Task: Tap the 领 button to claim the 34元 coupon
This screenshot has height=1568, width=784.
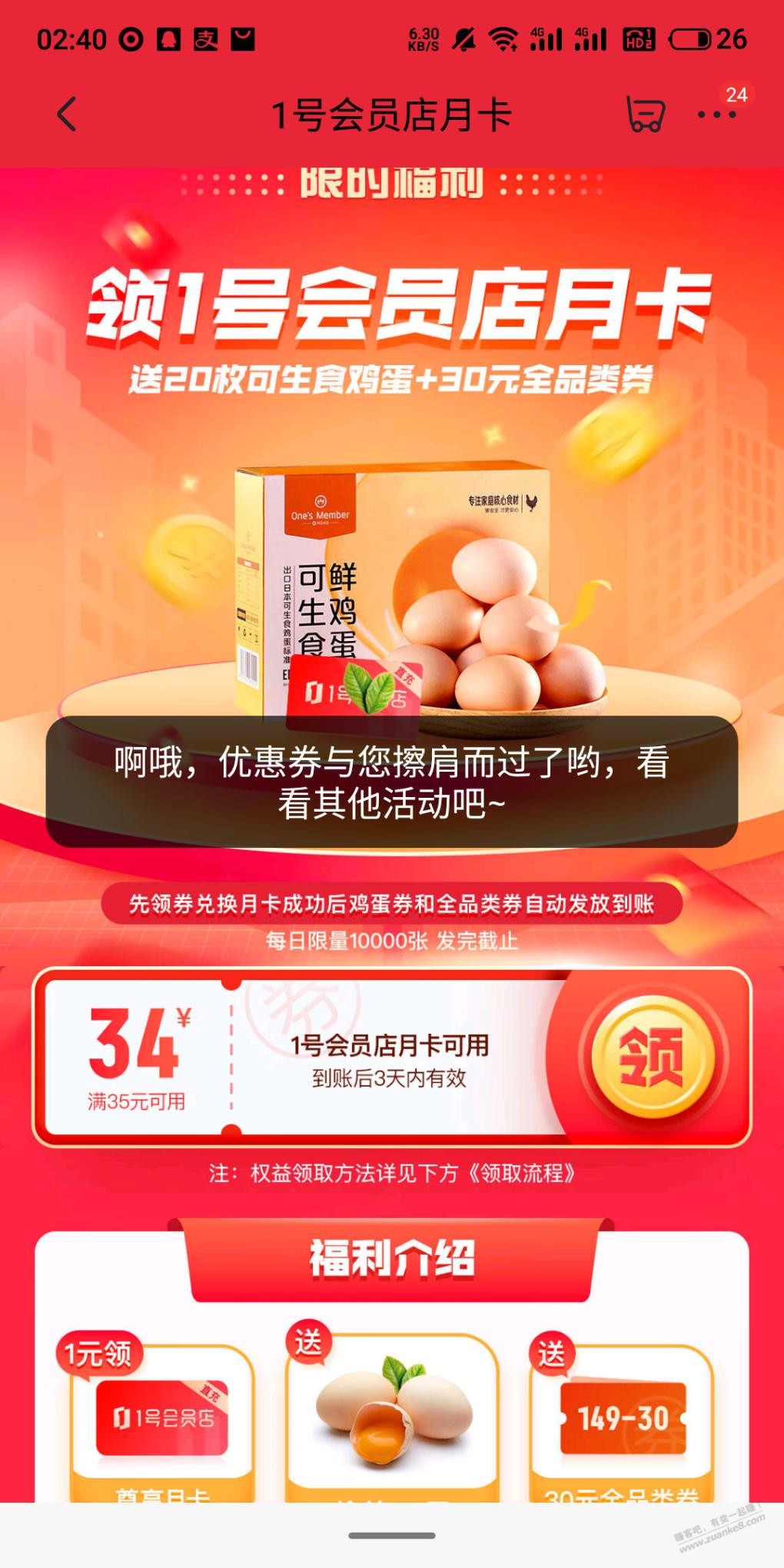Action: [x=650, y=1058]
